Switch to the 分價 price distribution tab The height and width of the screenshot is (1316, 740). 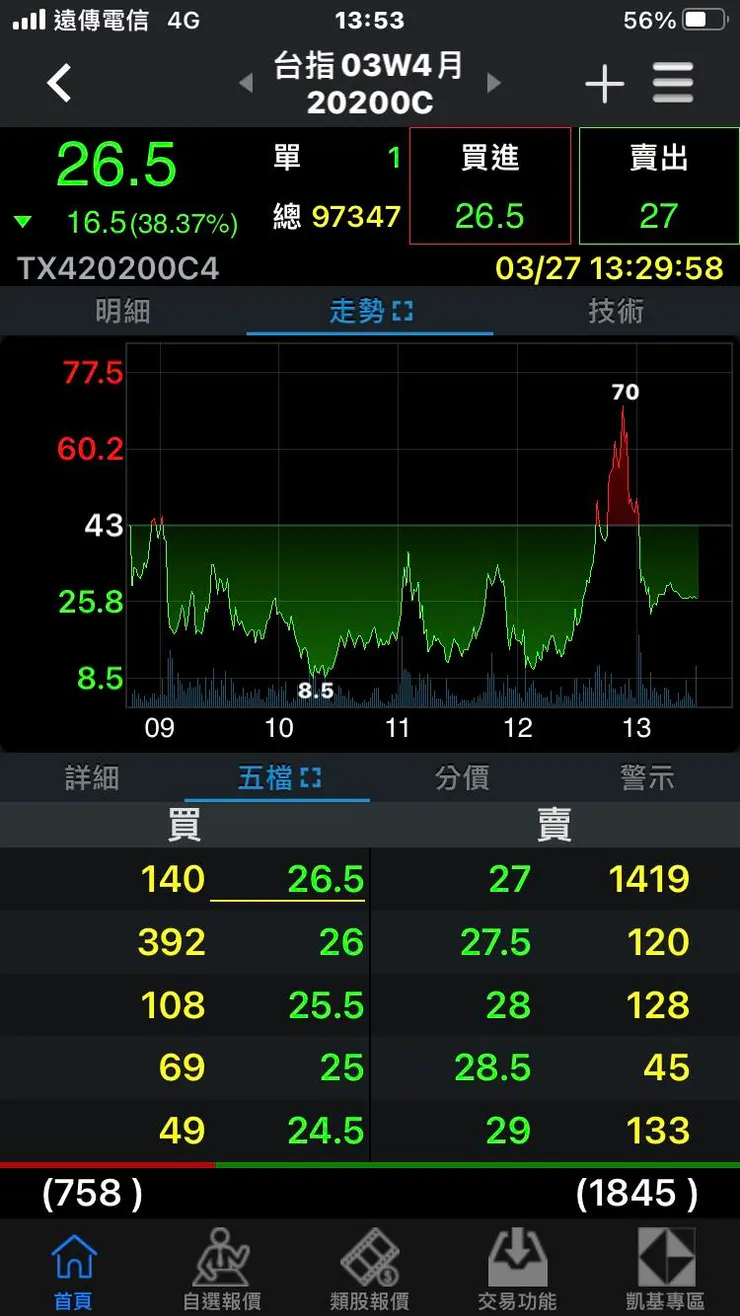point(462,778)
